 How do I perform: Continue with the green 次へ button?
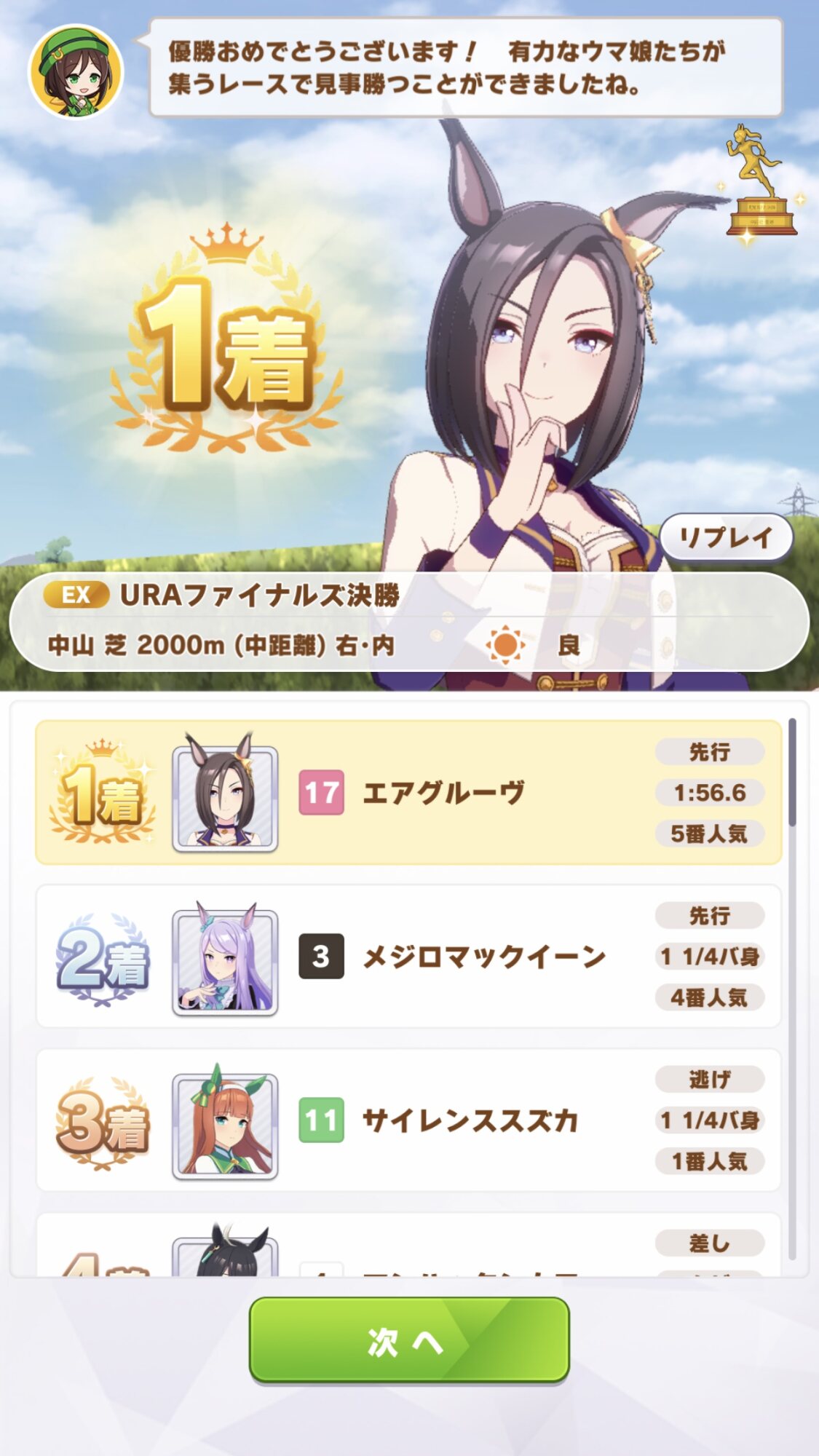tap(408, 1340)
